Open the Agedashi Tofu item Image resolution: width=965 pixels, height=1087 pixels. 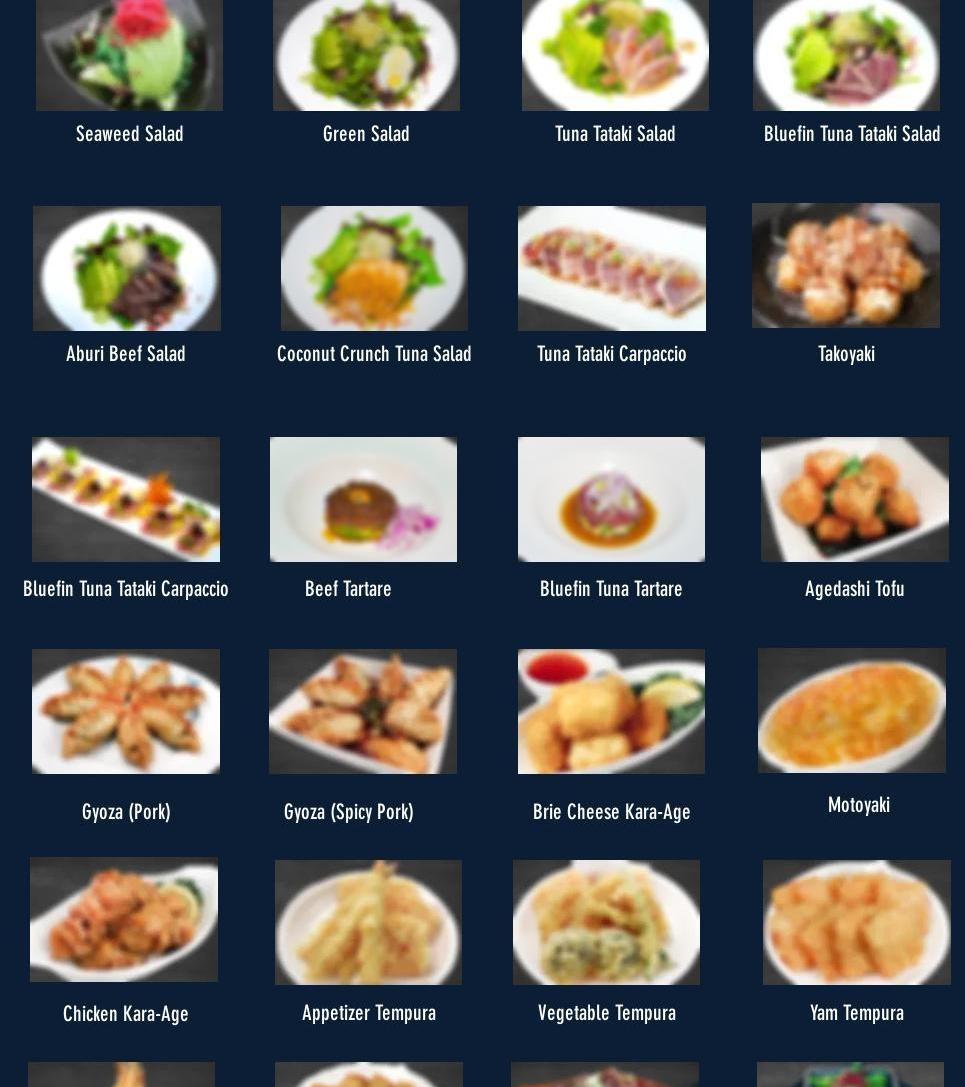(854, 499)
